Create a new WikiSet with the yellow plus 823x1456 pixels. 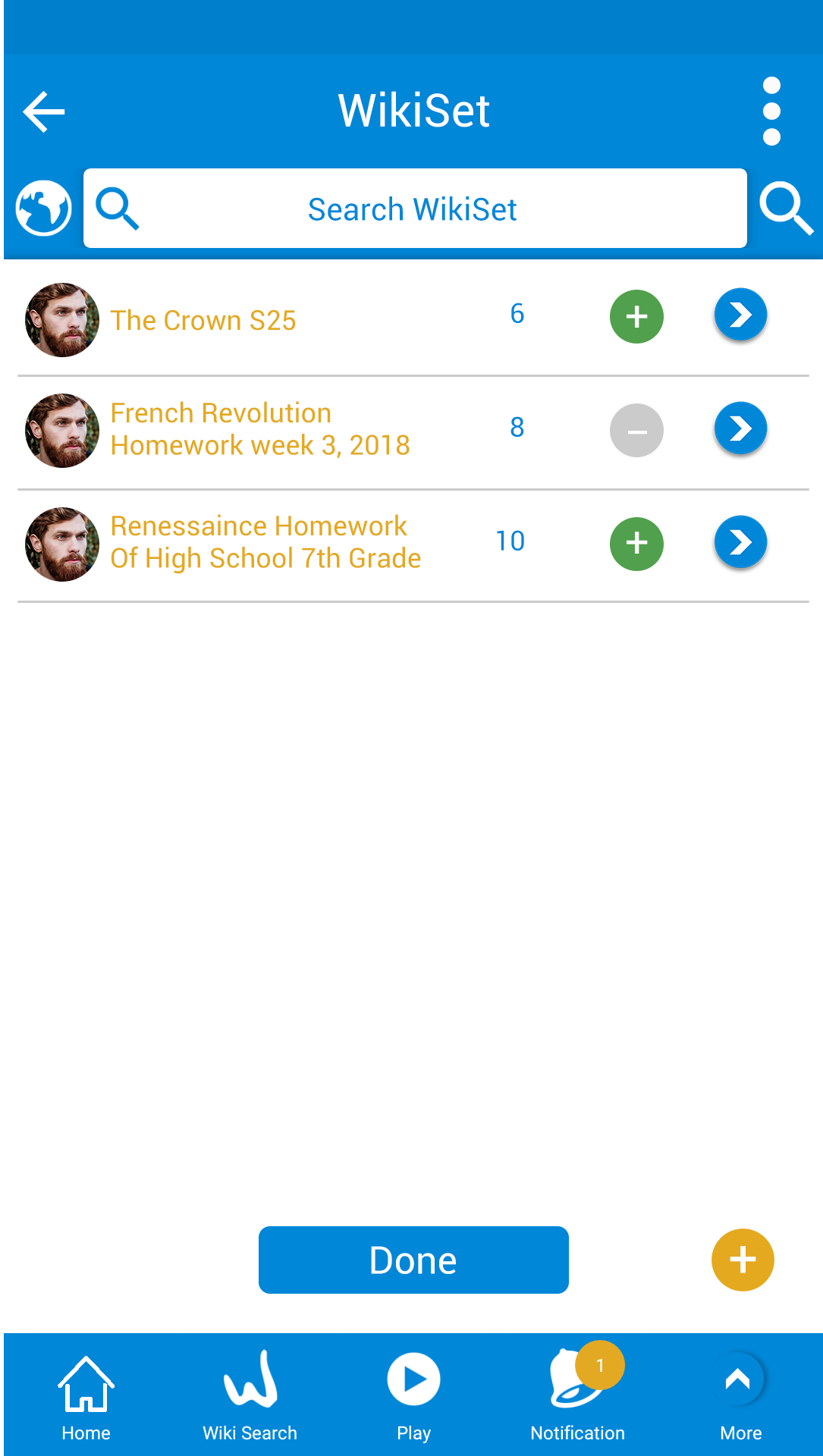pyautogui.click(x=743, y=1260)
